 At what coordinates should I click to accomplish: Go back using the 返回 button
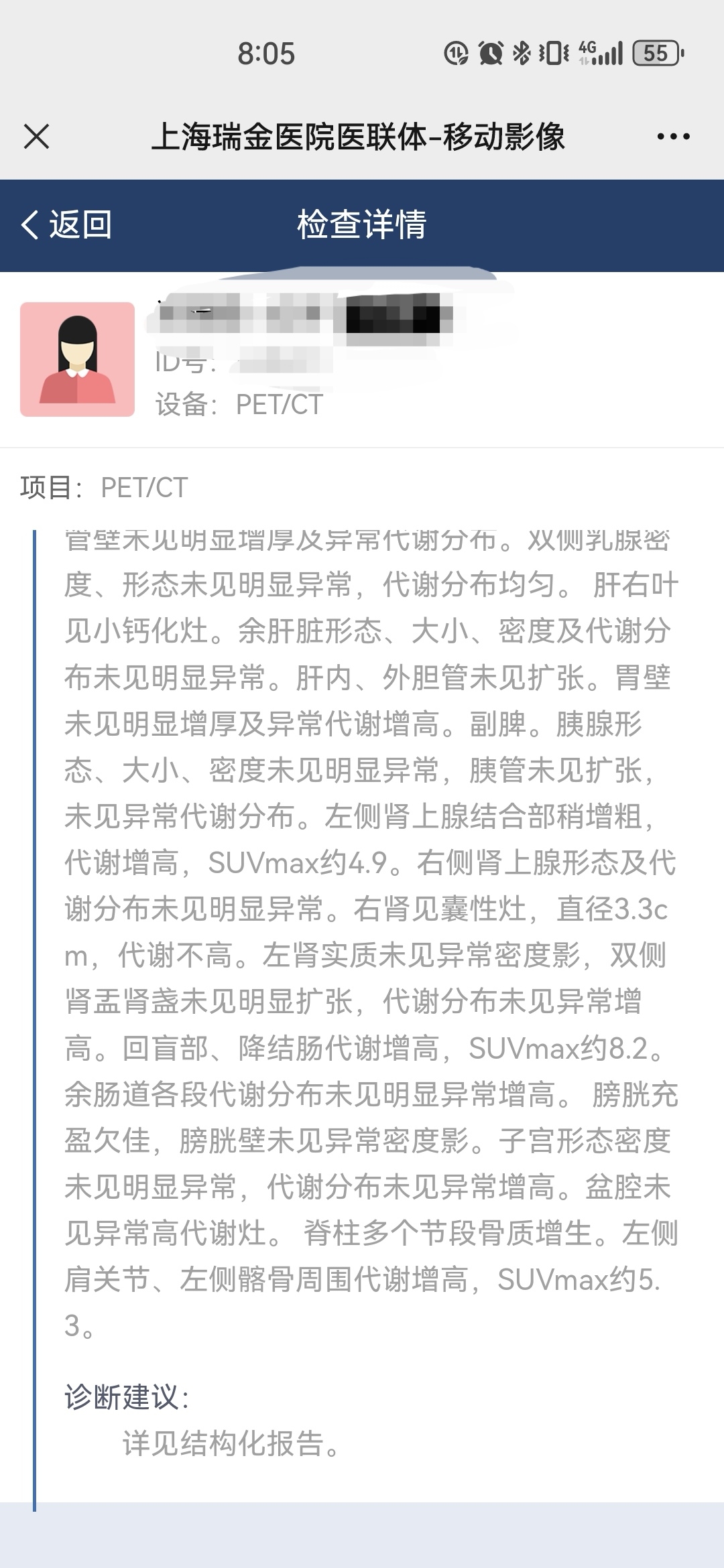click(66, 224)
